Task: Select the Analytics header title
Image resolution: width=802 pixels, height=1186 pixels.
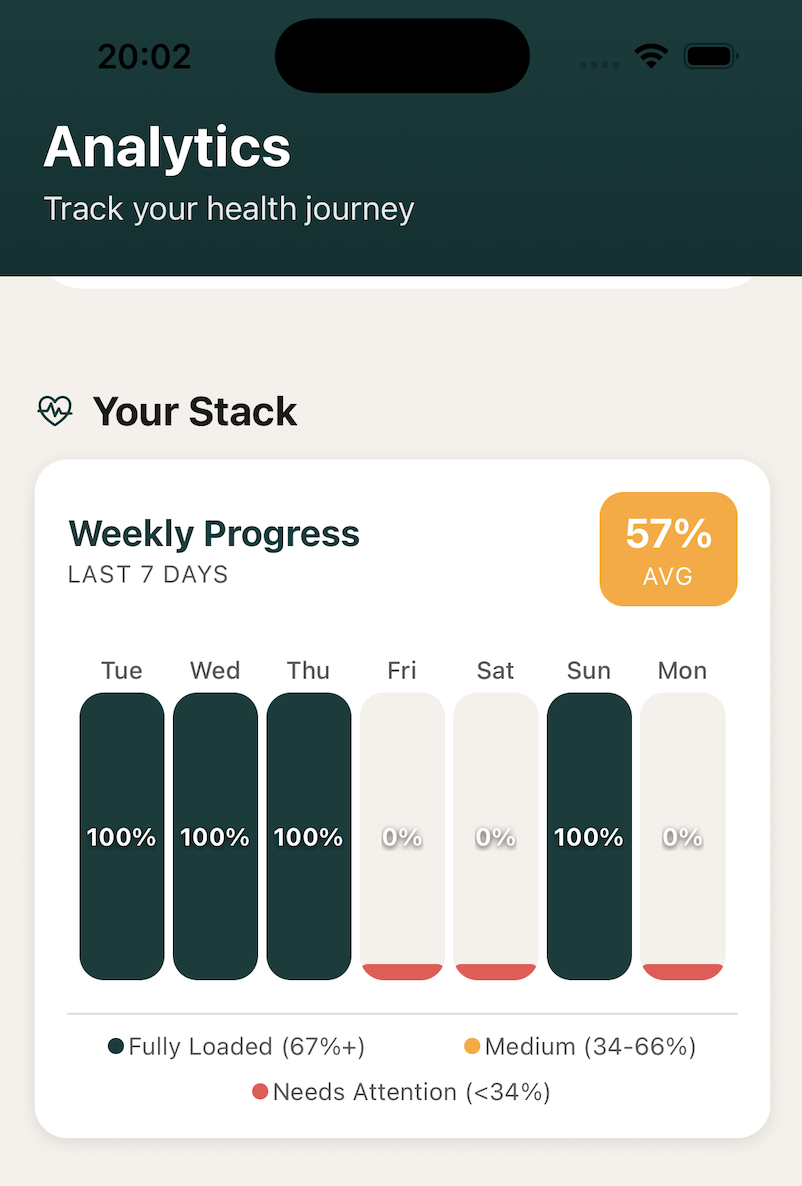Action: click(166, 146)
